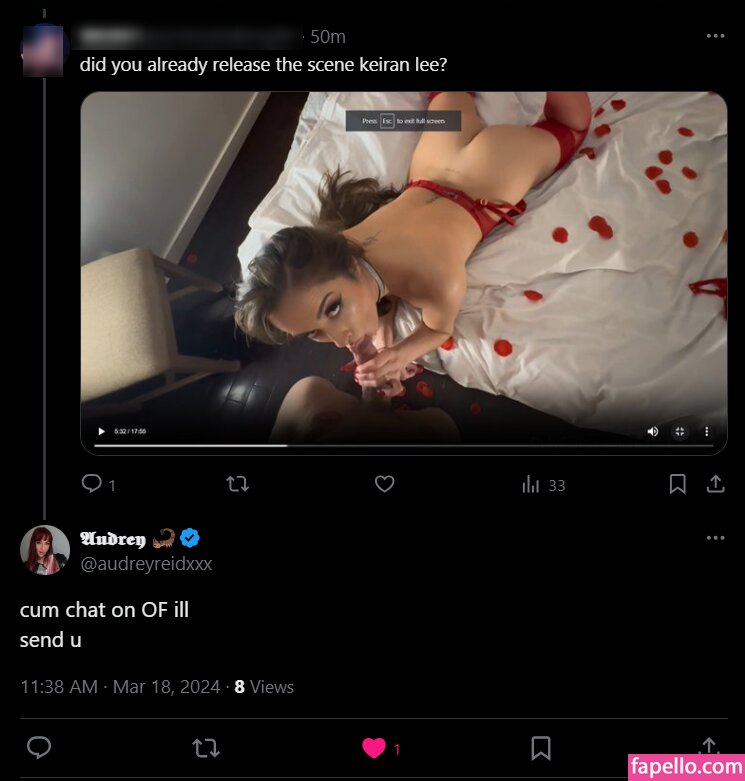Bookmark the @audreyreidxxx reply
This screenshot has height=781, width=745.
[x=541, y=747]
